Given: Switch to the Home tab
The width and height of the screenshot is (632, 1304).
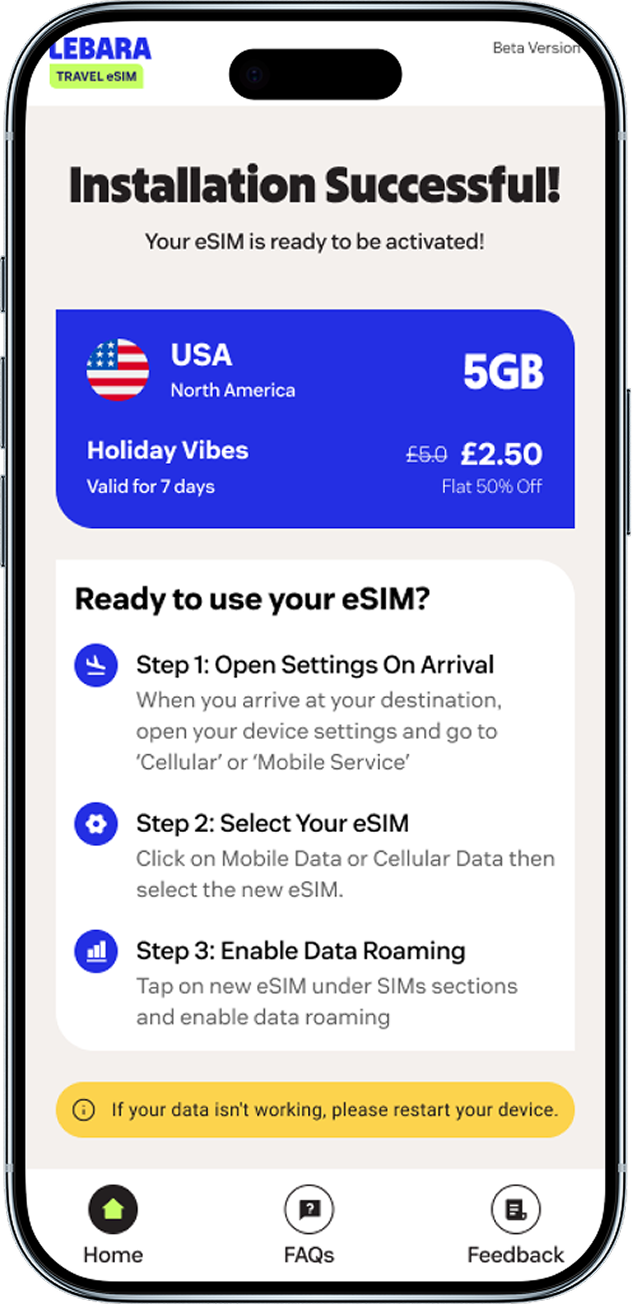Looking at the screenshot, I should click(x=113, y=1225).
